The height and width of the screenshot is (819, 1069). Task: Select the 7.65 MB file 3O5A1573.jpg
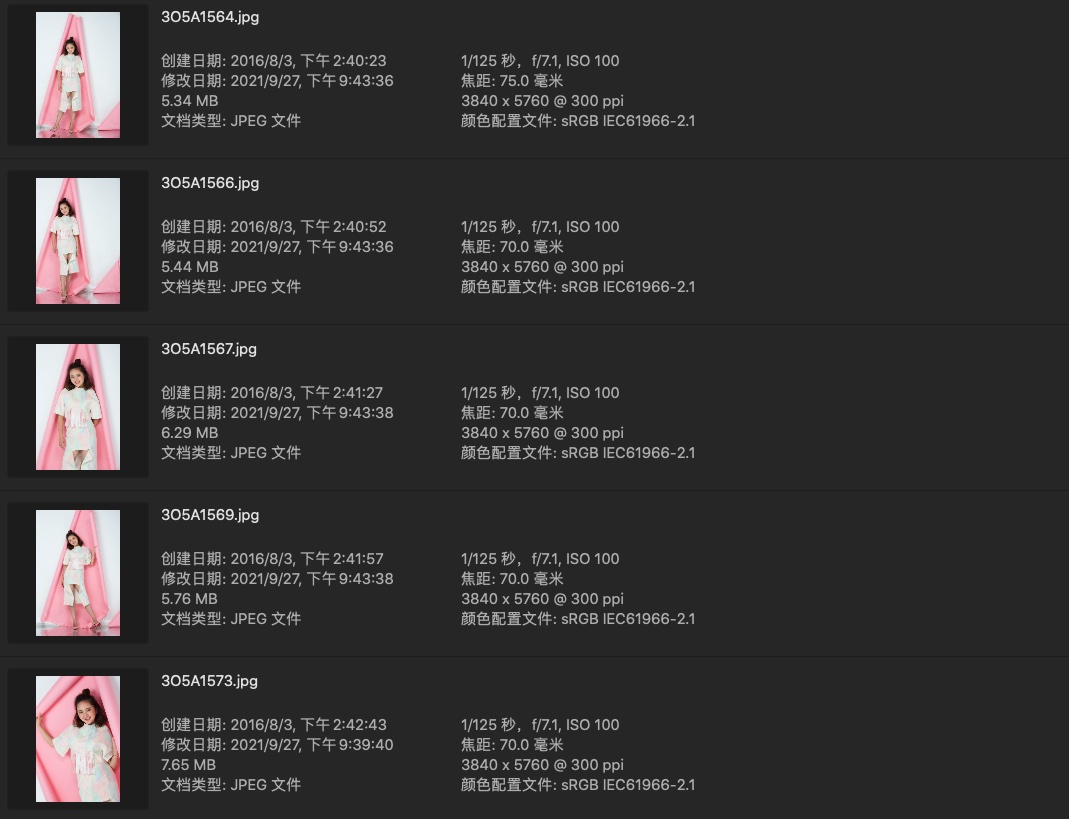pos(209,681)
